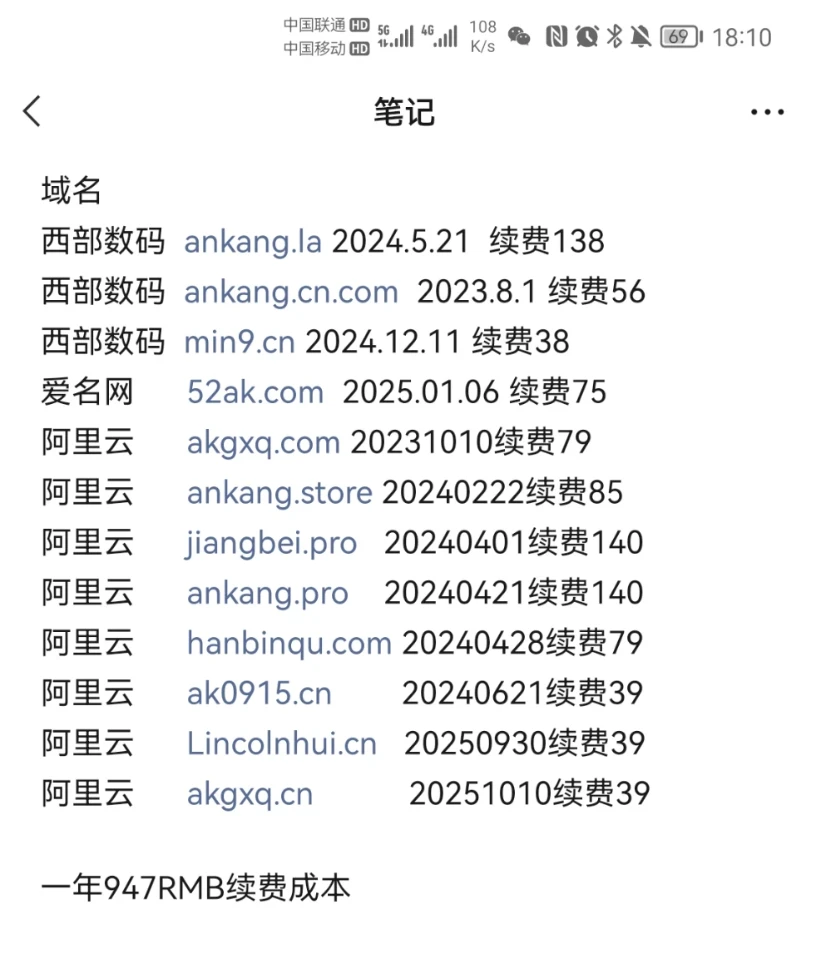Follow the akgxq.com link

[x=263, y=442]
